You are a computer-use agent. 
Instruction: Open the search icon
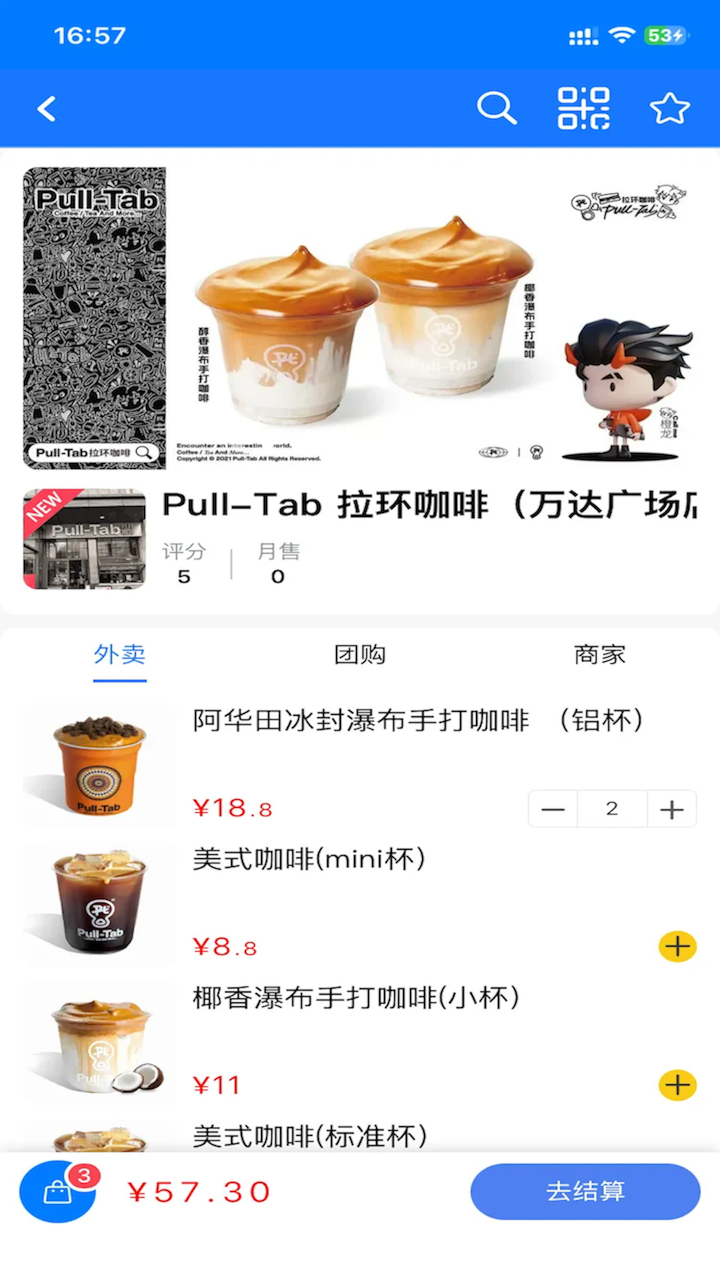(497, 108)
